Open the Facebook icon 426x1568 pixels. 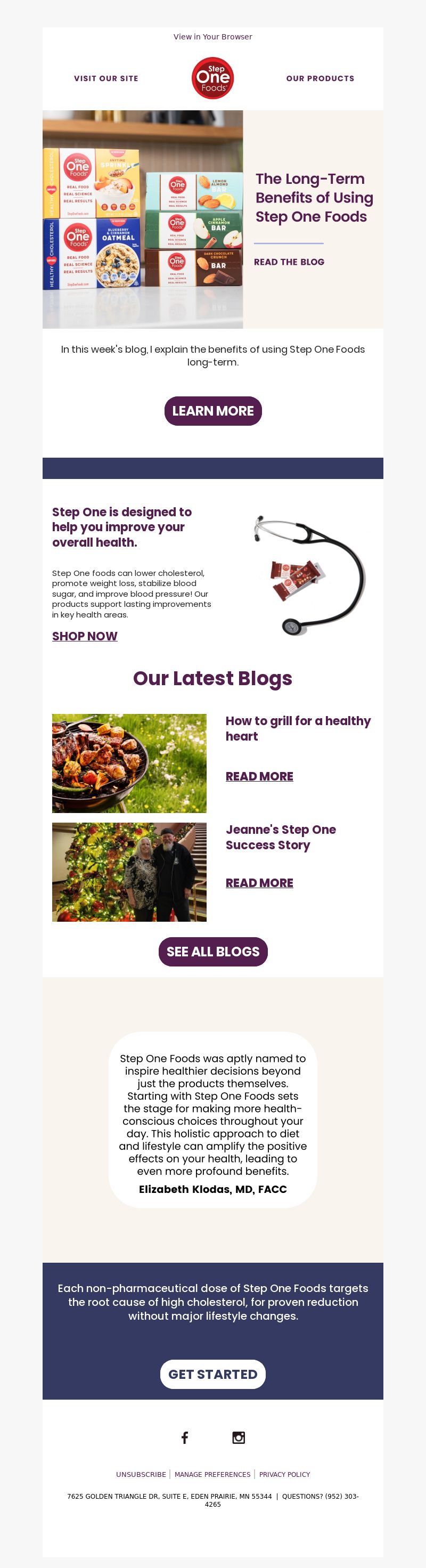tap(185, 1437)
